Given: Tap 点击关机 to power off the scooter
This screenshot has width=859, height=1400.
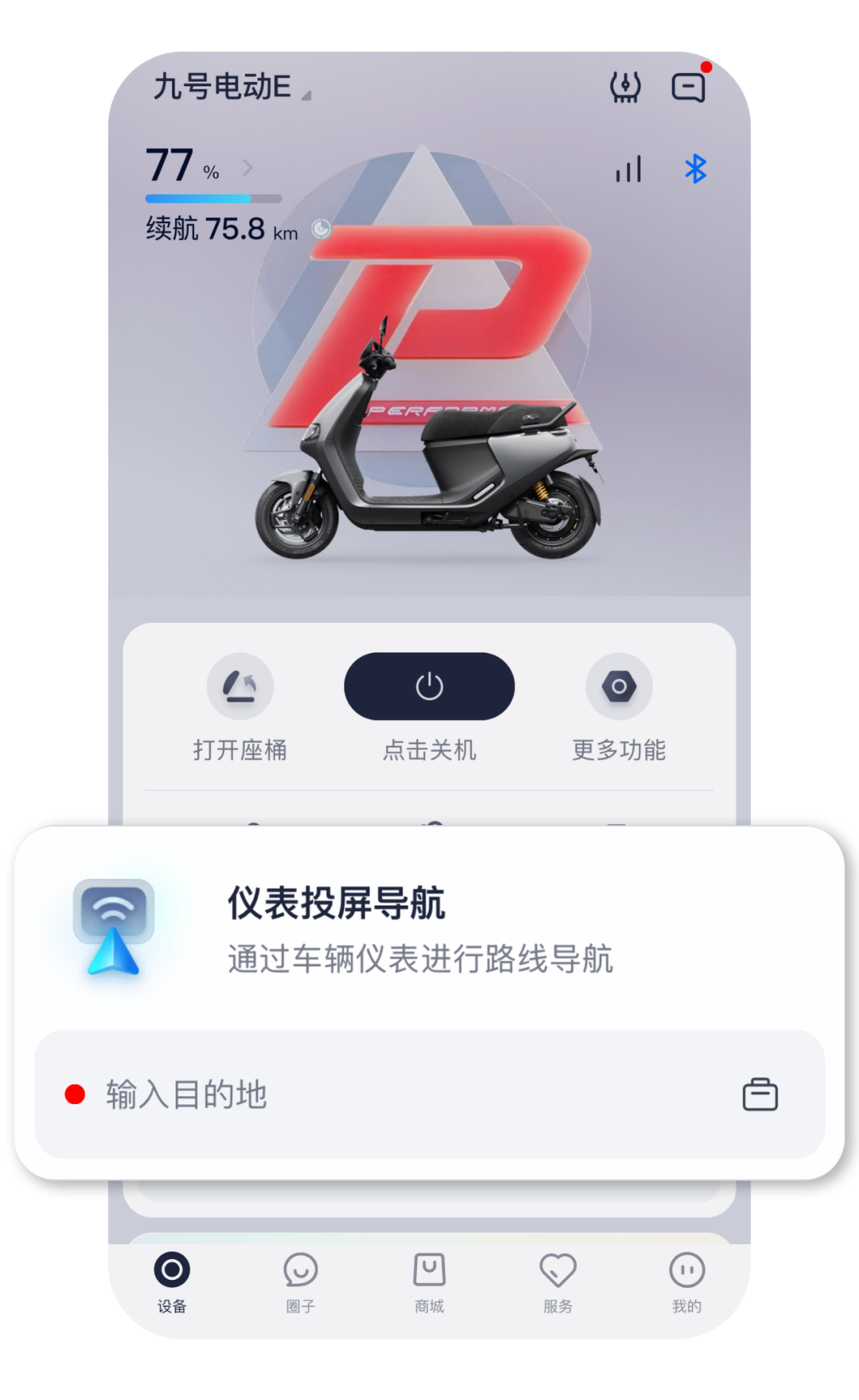Looking at the screenshot, I should click(x=429, y=686).
